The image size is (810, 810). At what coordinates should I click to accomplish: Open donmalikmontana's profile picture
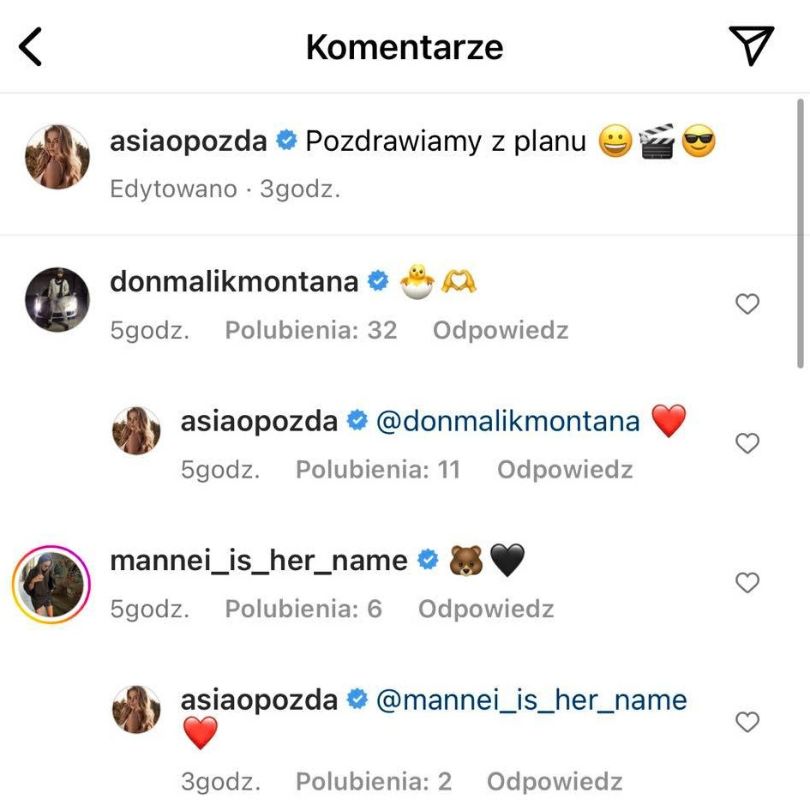[57, 299]
